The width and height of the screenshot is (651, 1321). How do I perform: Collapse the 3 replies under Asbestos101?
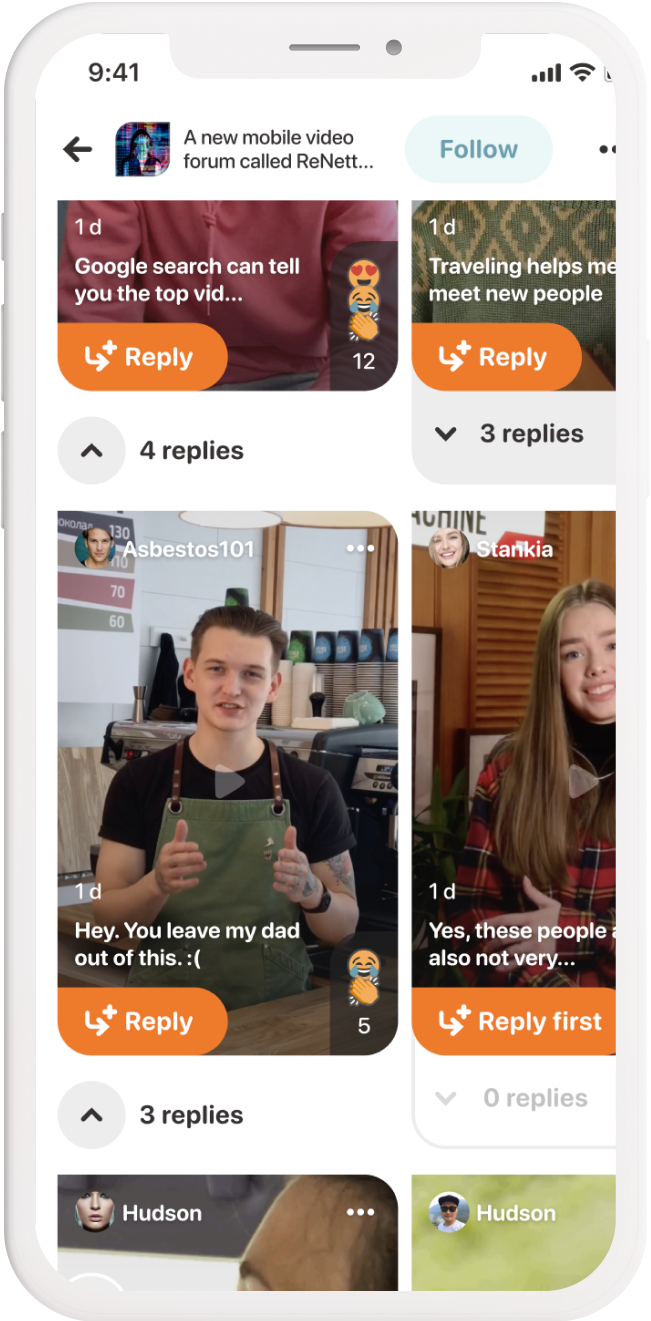(x=91, y=1115)
